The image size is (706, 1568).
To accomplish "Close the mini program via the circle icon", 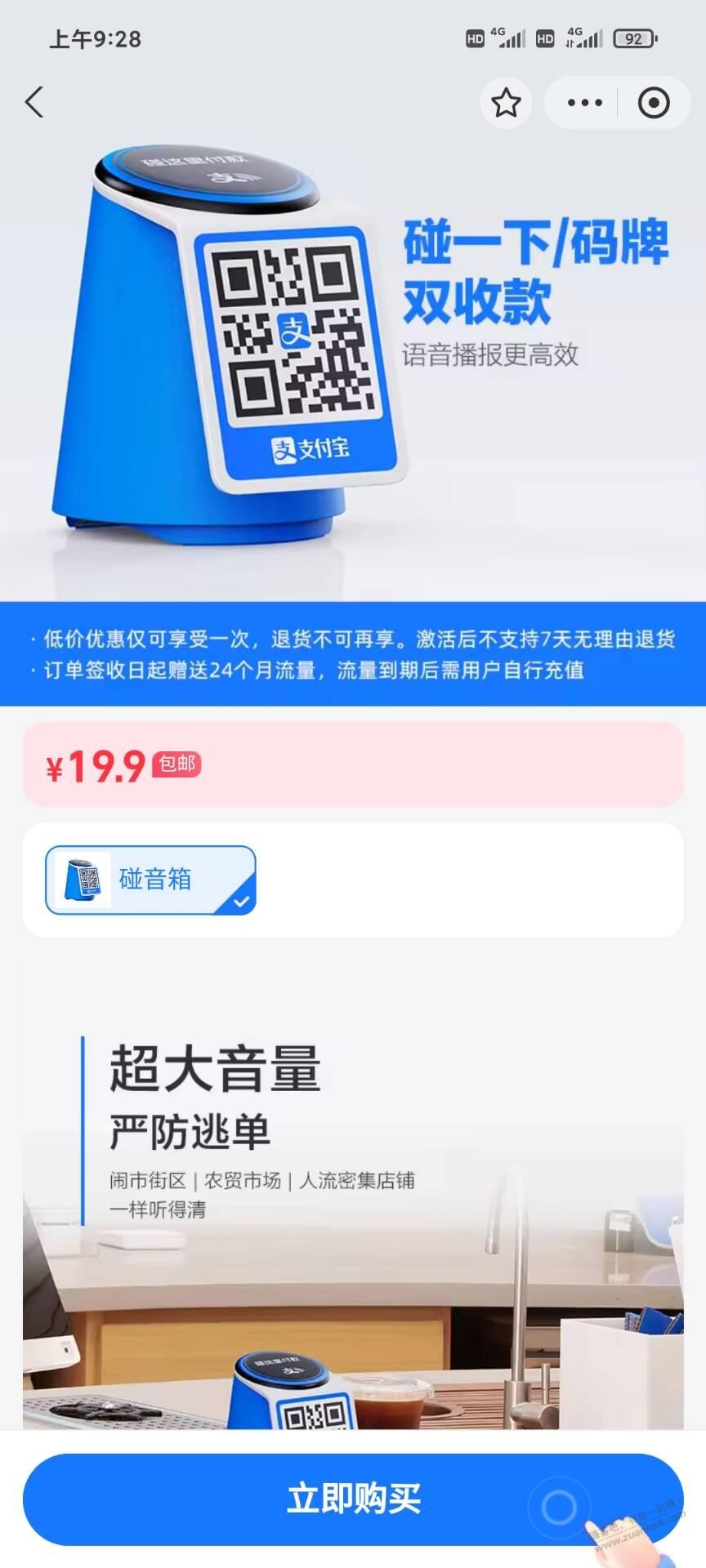I will coord(653,103).
